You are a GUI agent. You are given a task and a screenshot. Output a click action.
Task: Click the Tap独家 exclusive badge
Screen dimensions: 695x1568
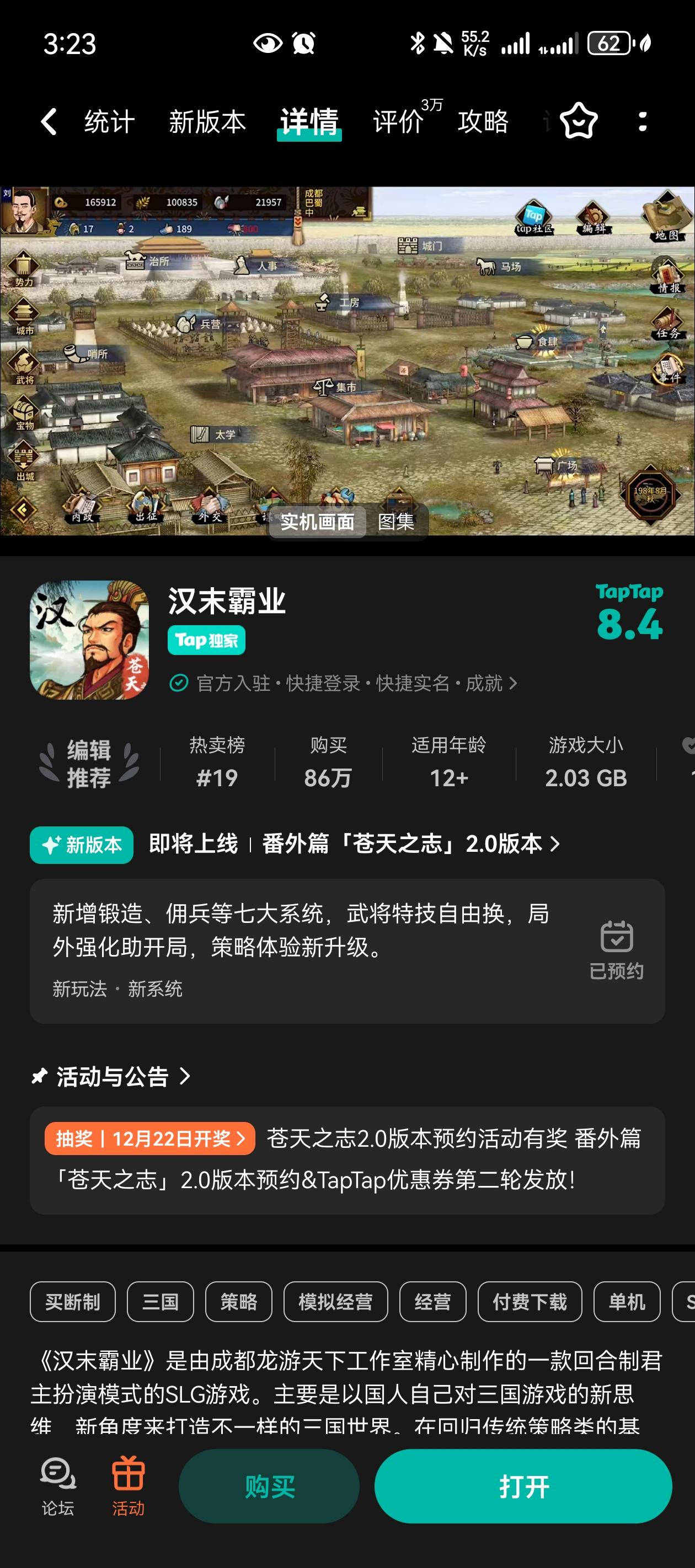(207, 640)
